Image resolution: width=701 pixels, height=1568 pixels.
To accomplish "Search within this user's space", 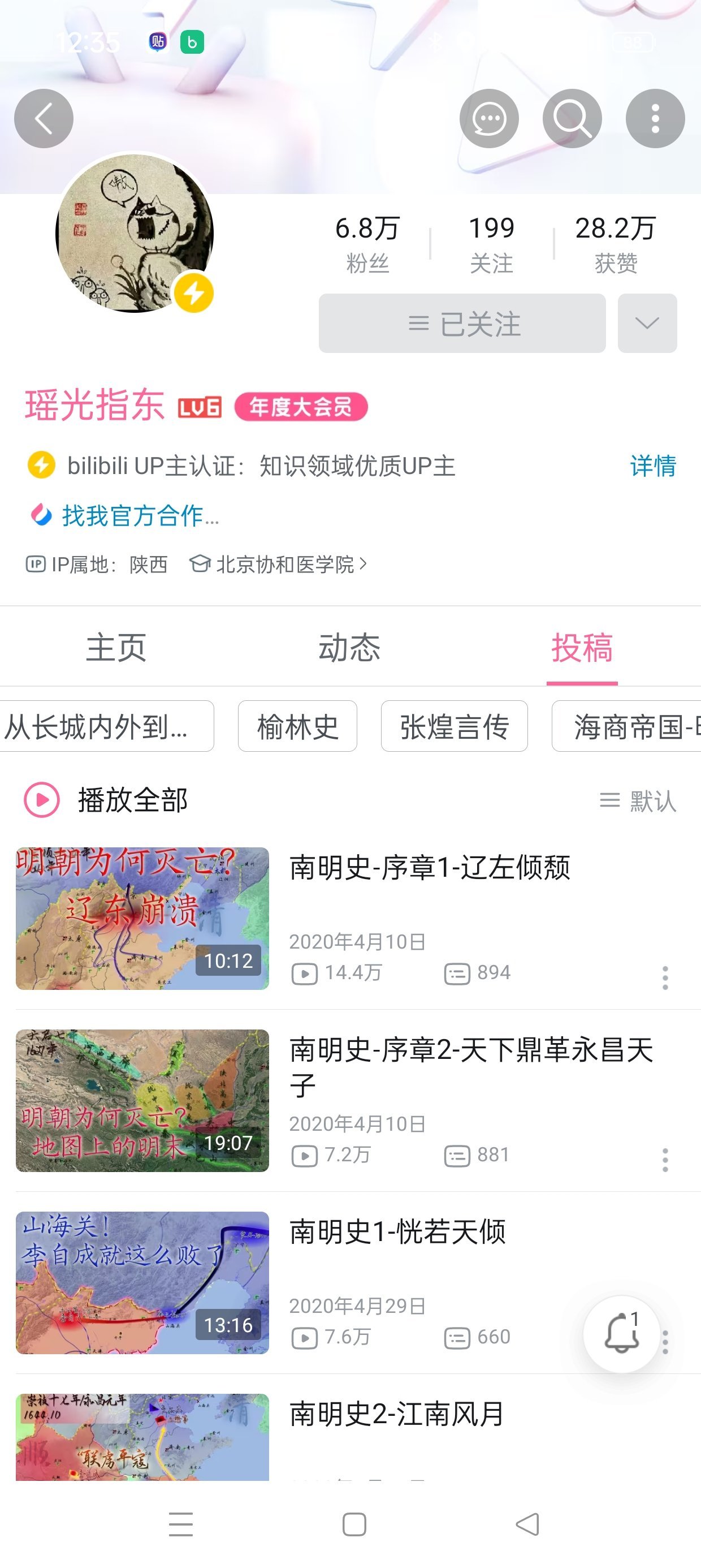I will pos(572,119).
